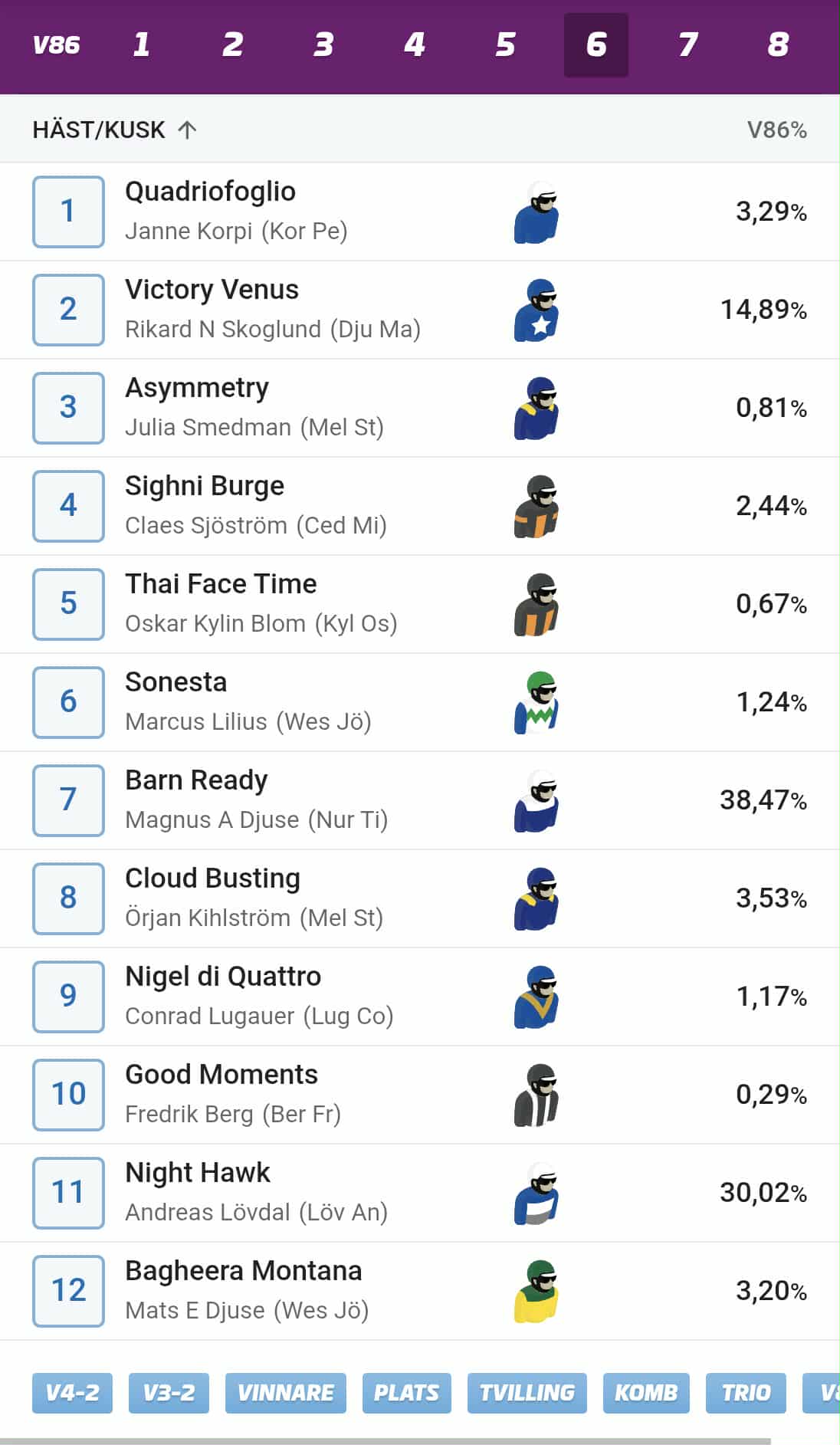Show VINNARE odds
This screenshot has width=840, height=1445.
(285, 1393)
